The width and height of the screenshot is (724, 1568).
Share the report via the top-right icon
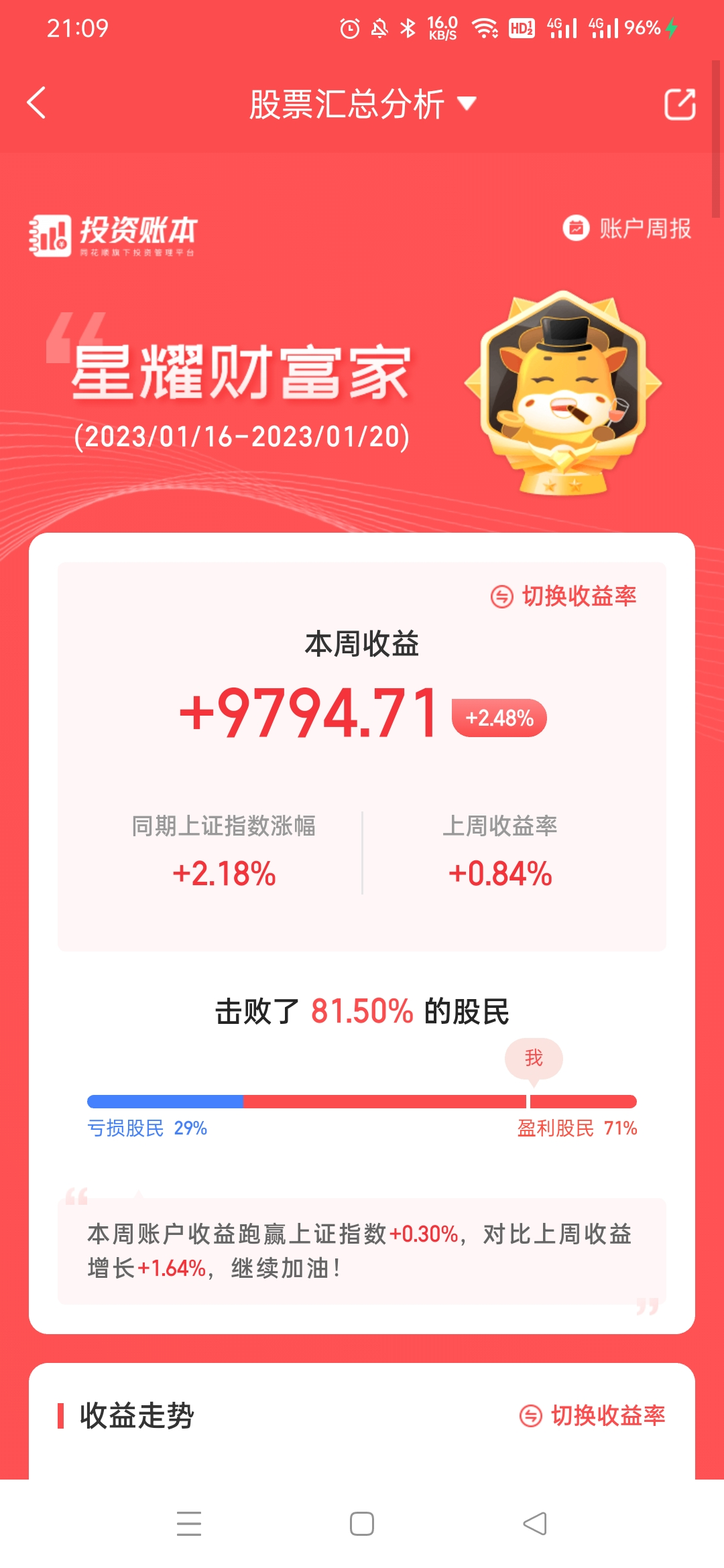[x=679, y=105]
